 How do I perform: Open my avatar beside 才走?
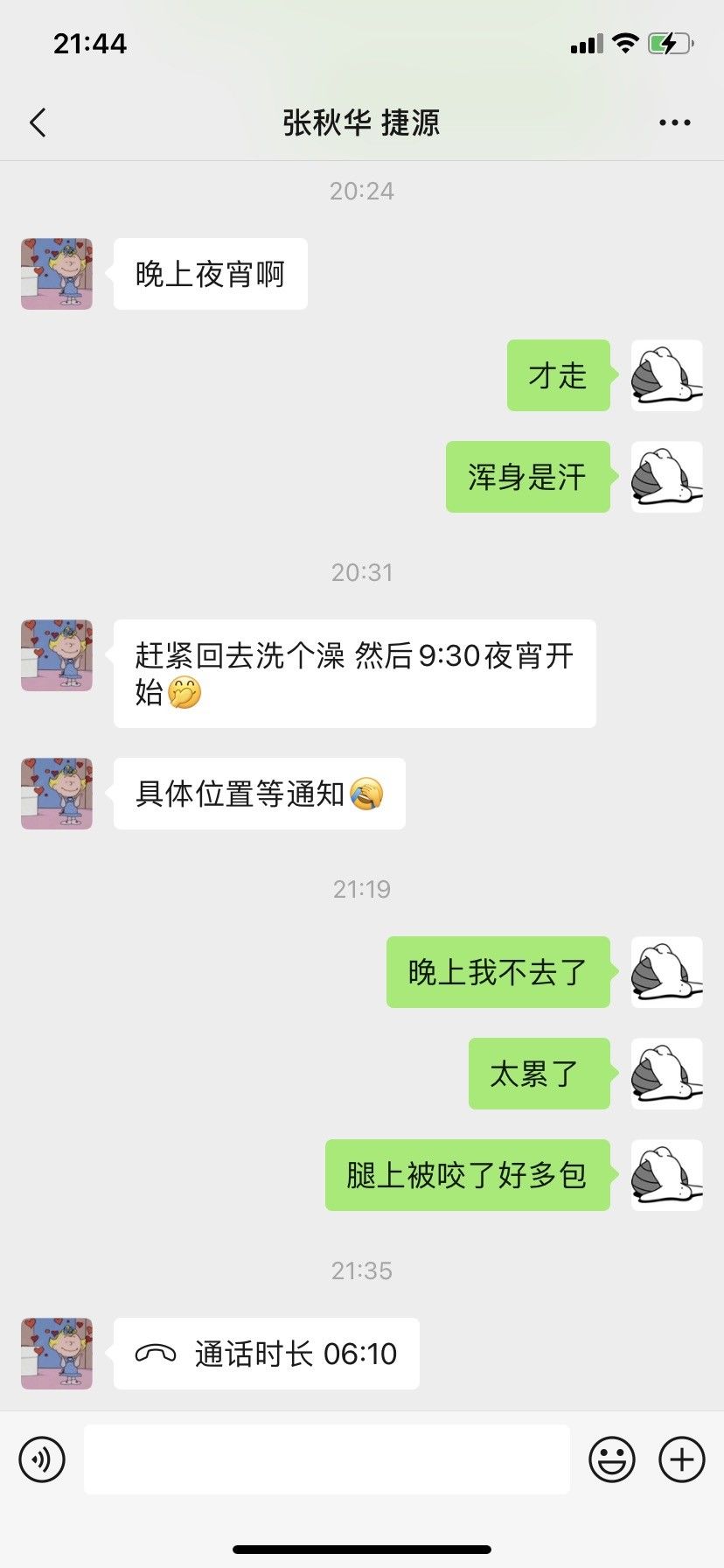(666, 375)
